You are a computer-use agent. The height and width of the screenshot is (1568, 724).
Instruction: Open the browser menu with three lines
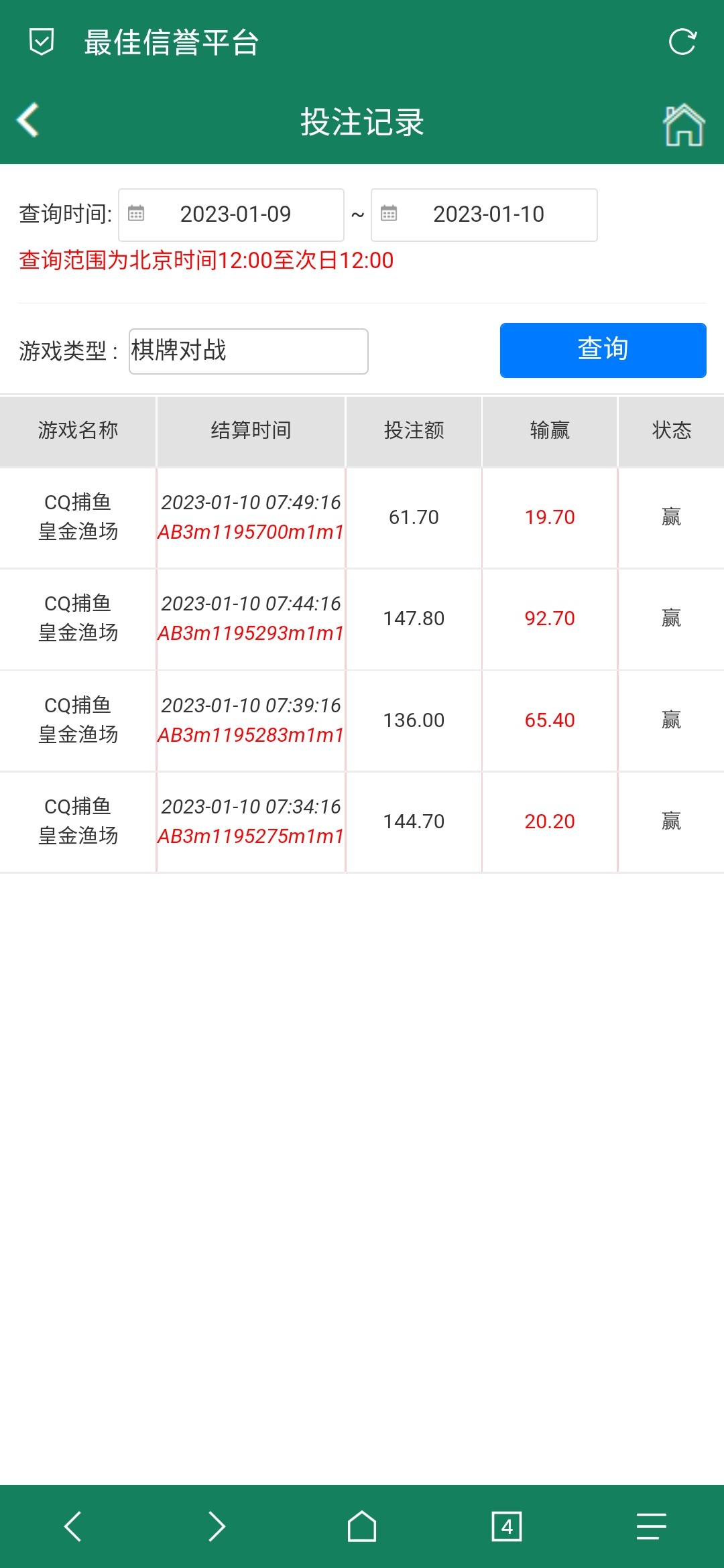[651, 1526]
